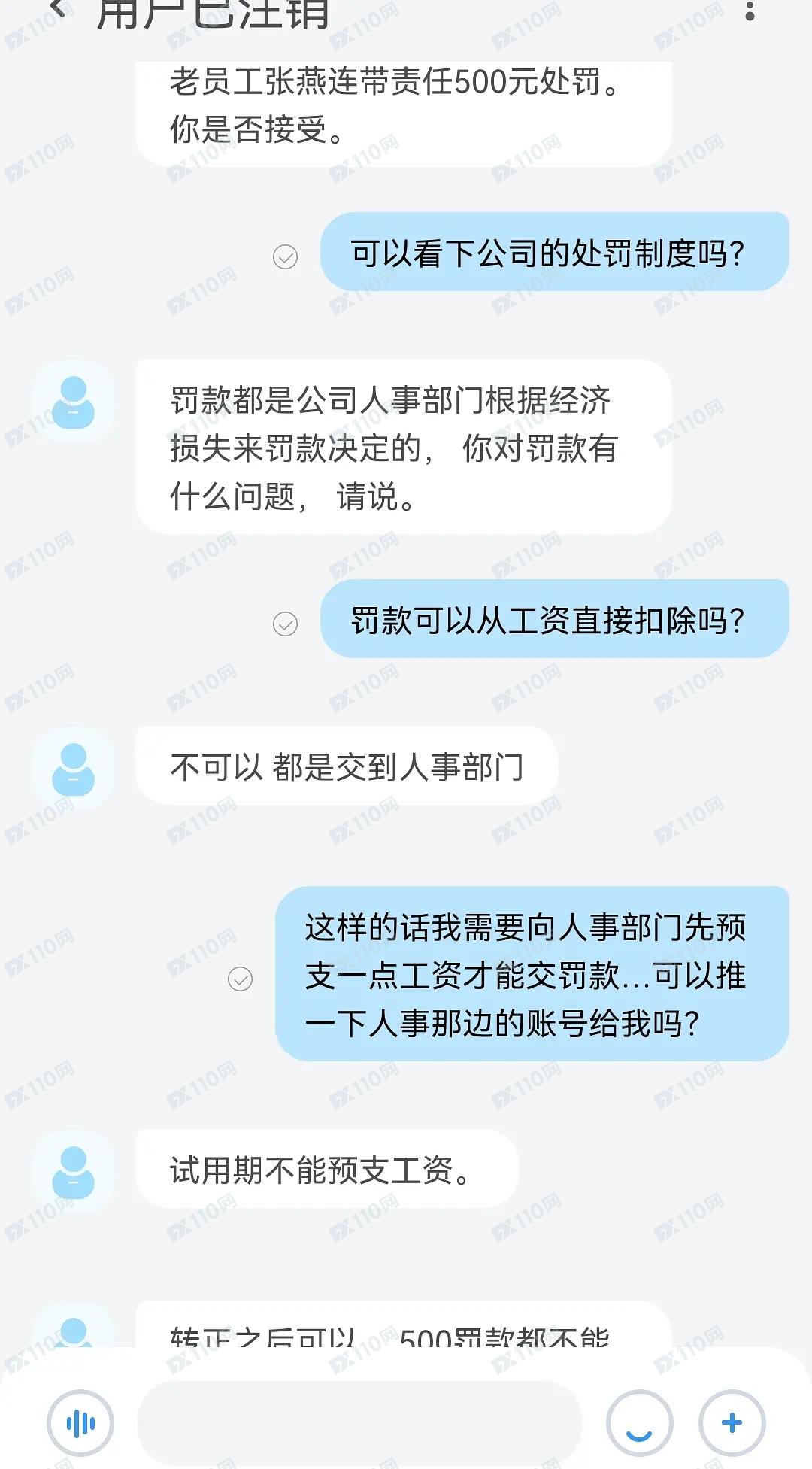
Task: Open avatar beside the 罚款都是公司人事部门 message
Action: click(74, 402)
